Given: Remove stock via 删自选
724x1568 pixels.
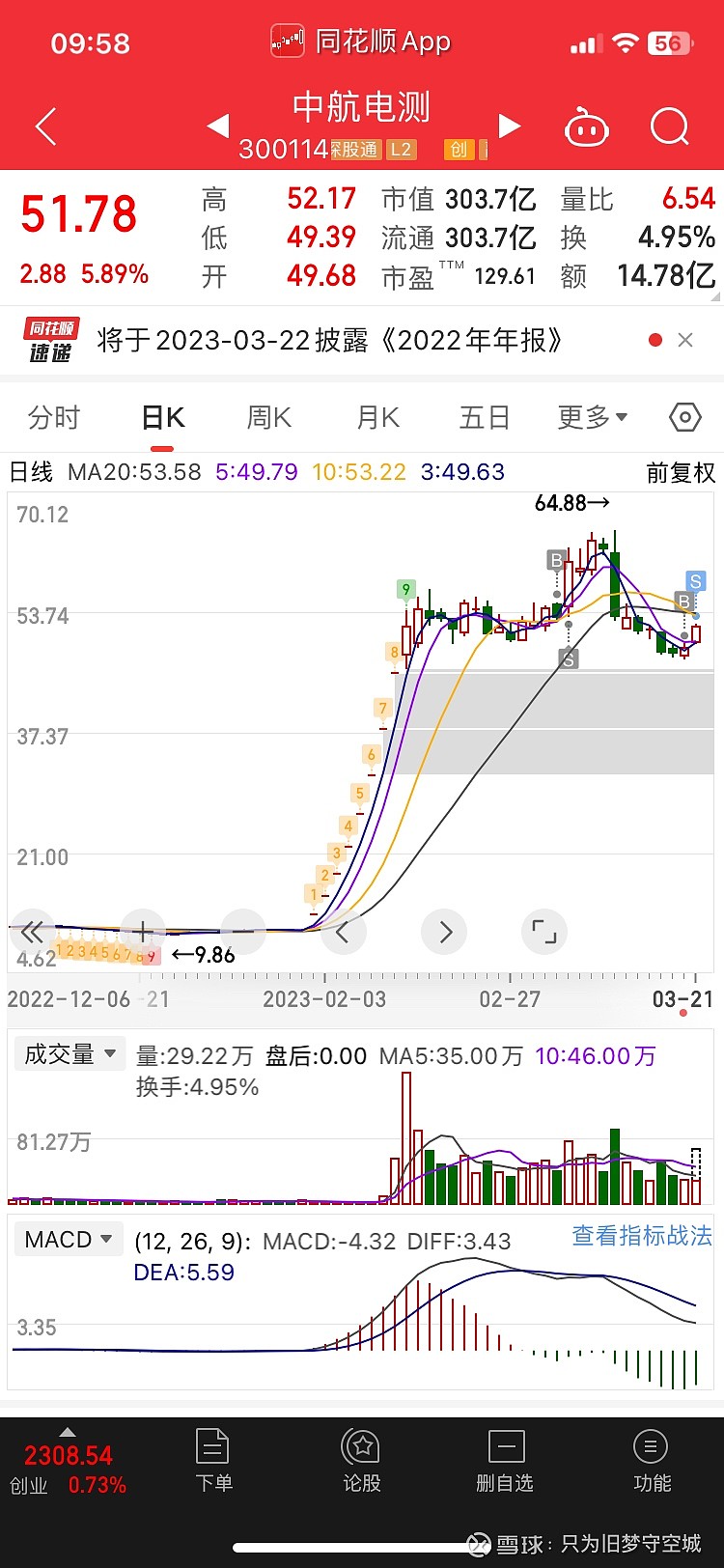Looking at the screenshot, I should point(505,1460).
